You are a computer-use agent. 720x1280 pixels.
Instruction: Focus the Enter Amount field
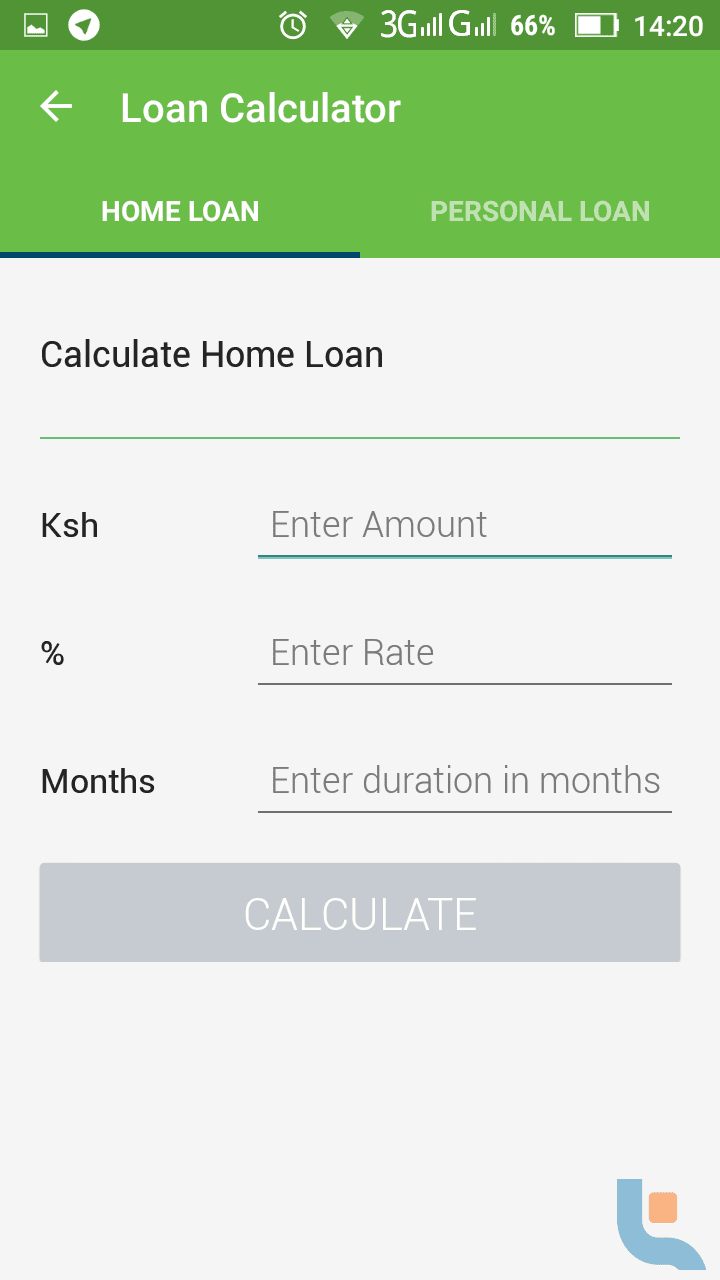[465, 526]
